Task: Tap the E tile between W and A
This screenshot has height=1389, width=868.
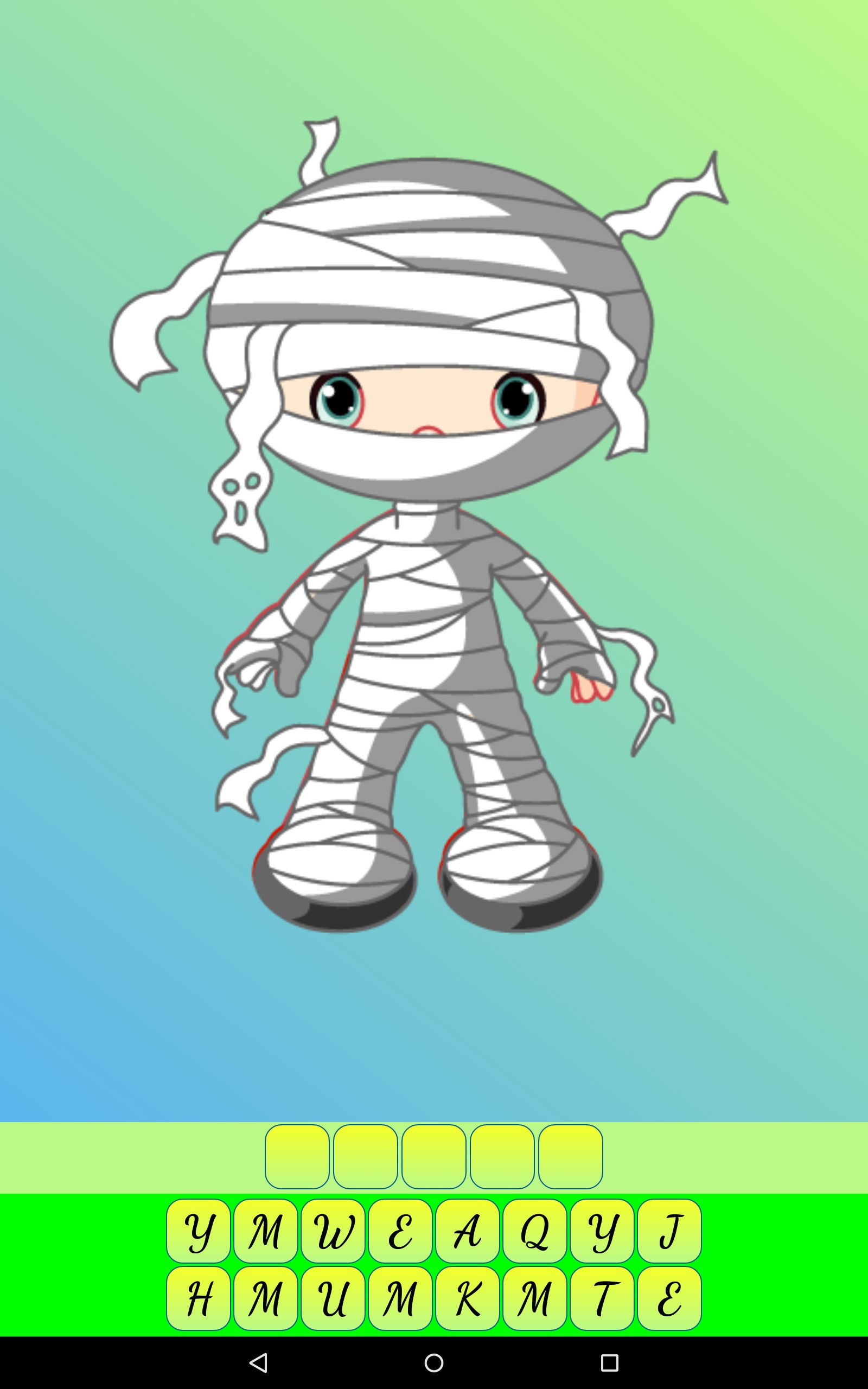Action: pyautogui.click(x=400, y=1231)
